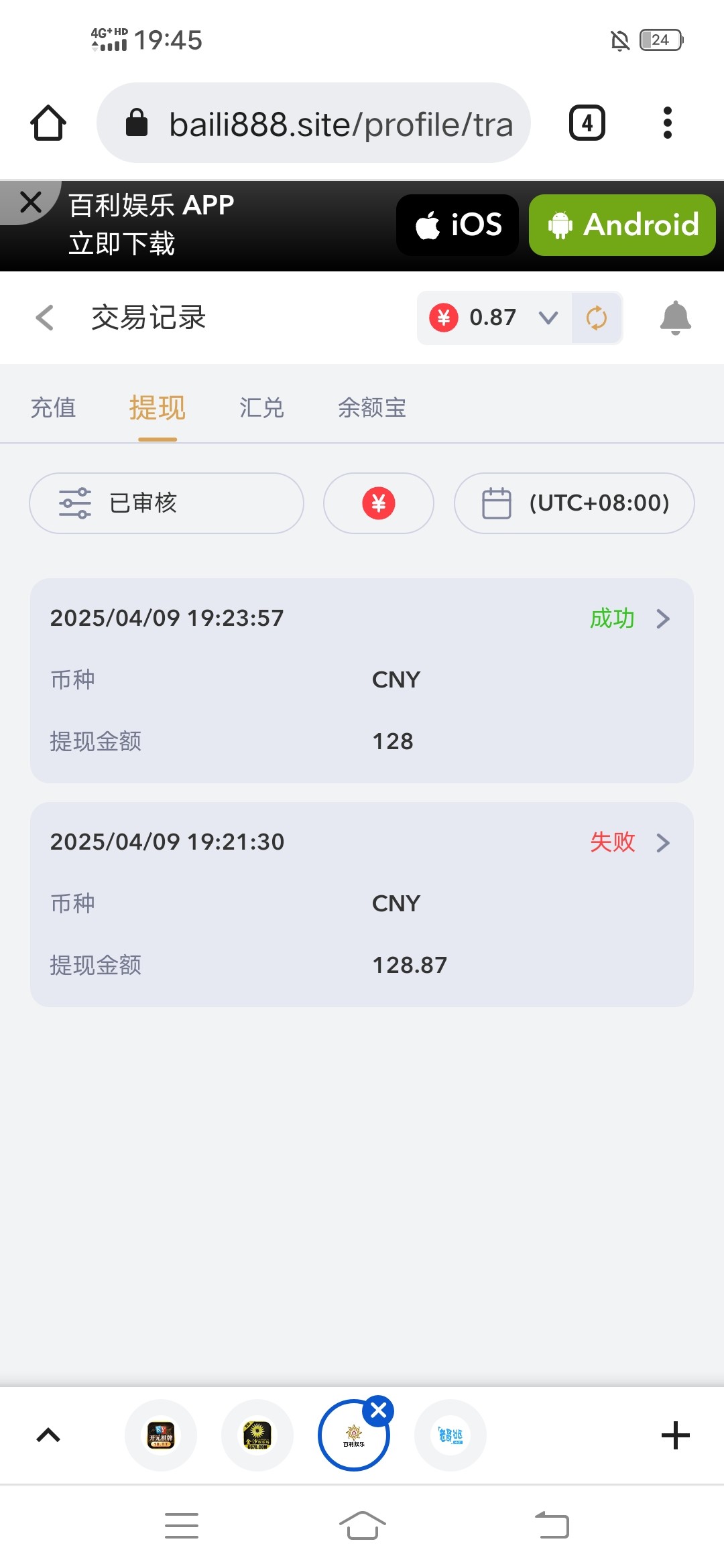The image size is (724, 1568).
Task: Add a new tab with the plus button
Action: tap(675, 1435)
